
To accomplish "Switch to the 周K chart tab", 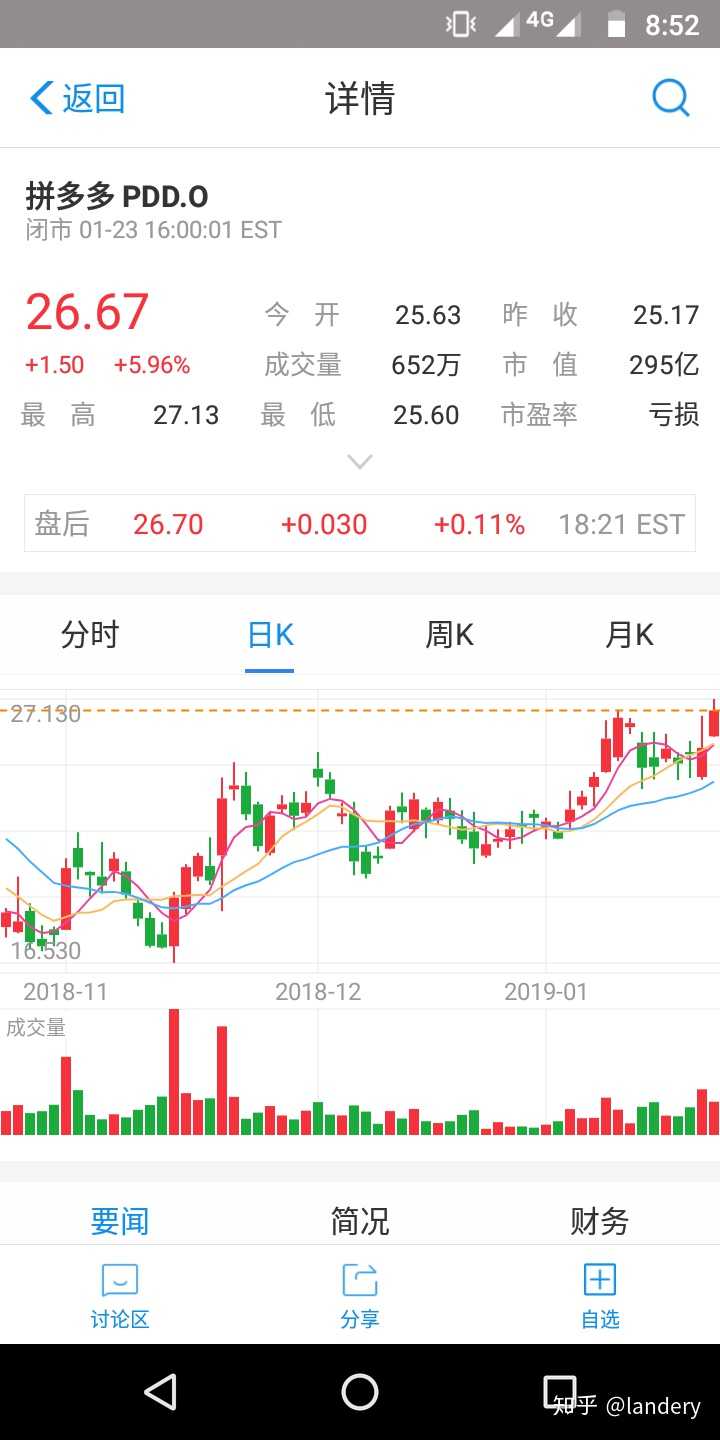I will pos(450,635).
